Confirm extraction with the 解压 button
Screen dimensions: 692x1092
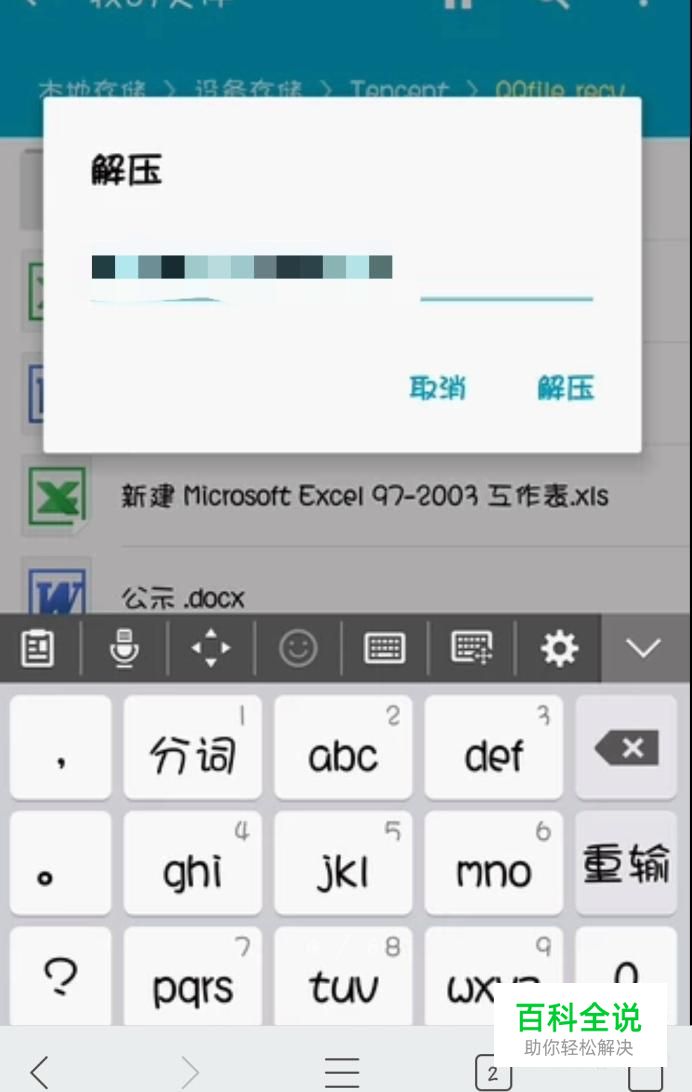(565, 388)
